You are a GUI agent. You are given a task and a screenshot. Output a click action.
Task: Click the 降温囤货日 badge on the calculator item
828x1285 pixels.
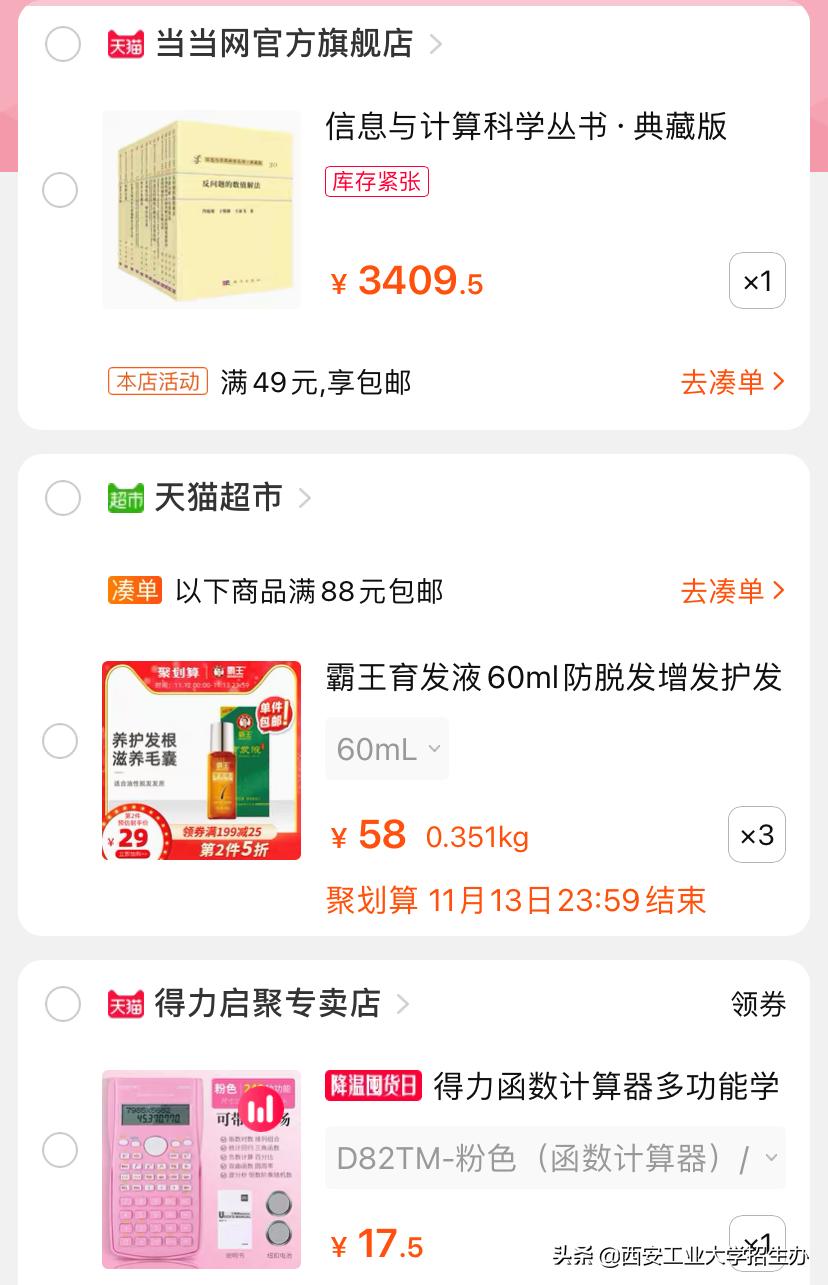tap(373, 1085)
